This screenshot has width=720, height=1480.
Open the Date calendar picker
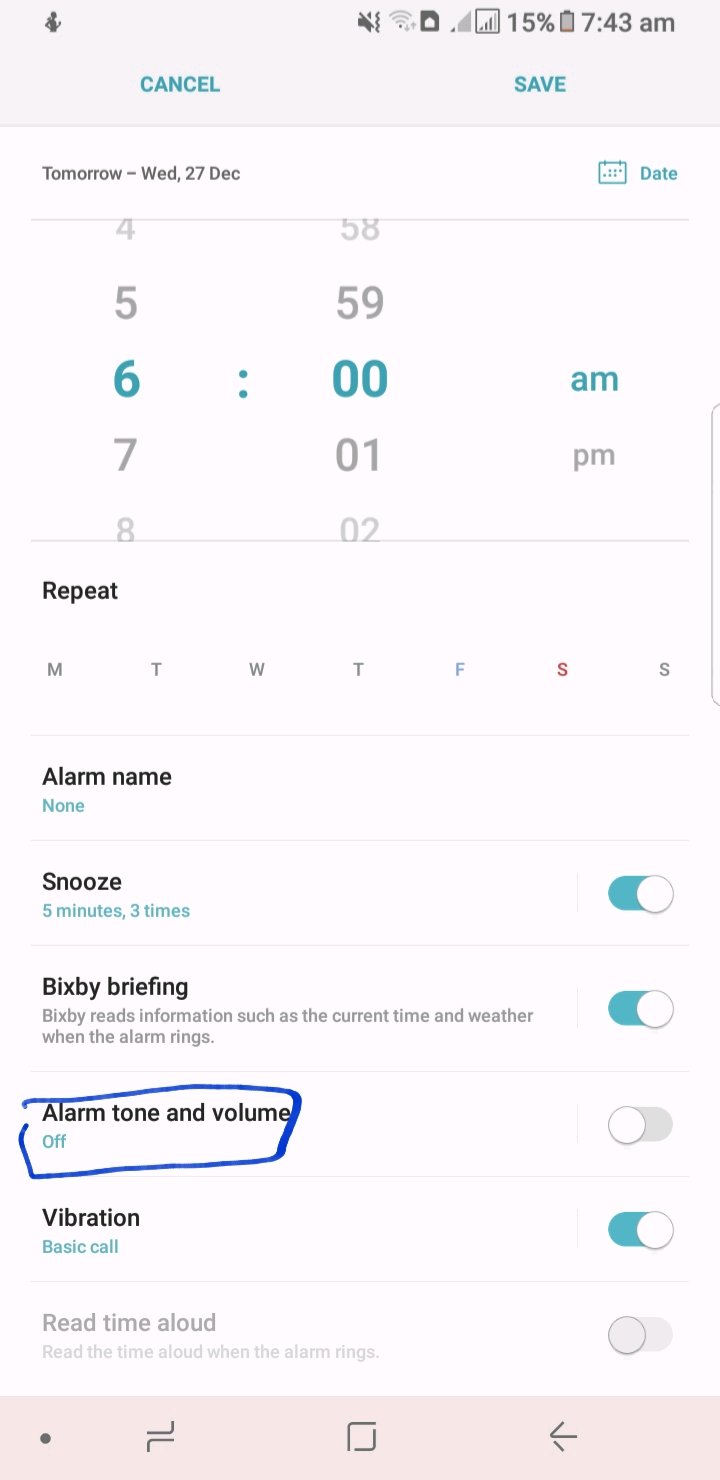tap(638, 173)
